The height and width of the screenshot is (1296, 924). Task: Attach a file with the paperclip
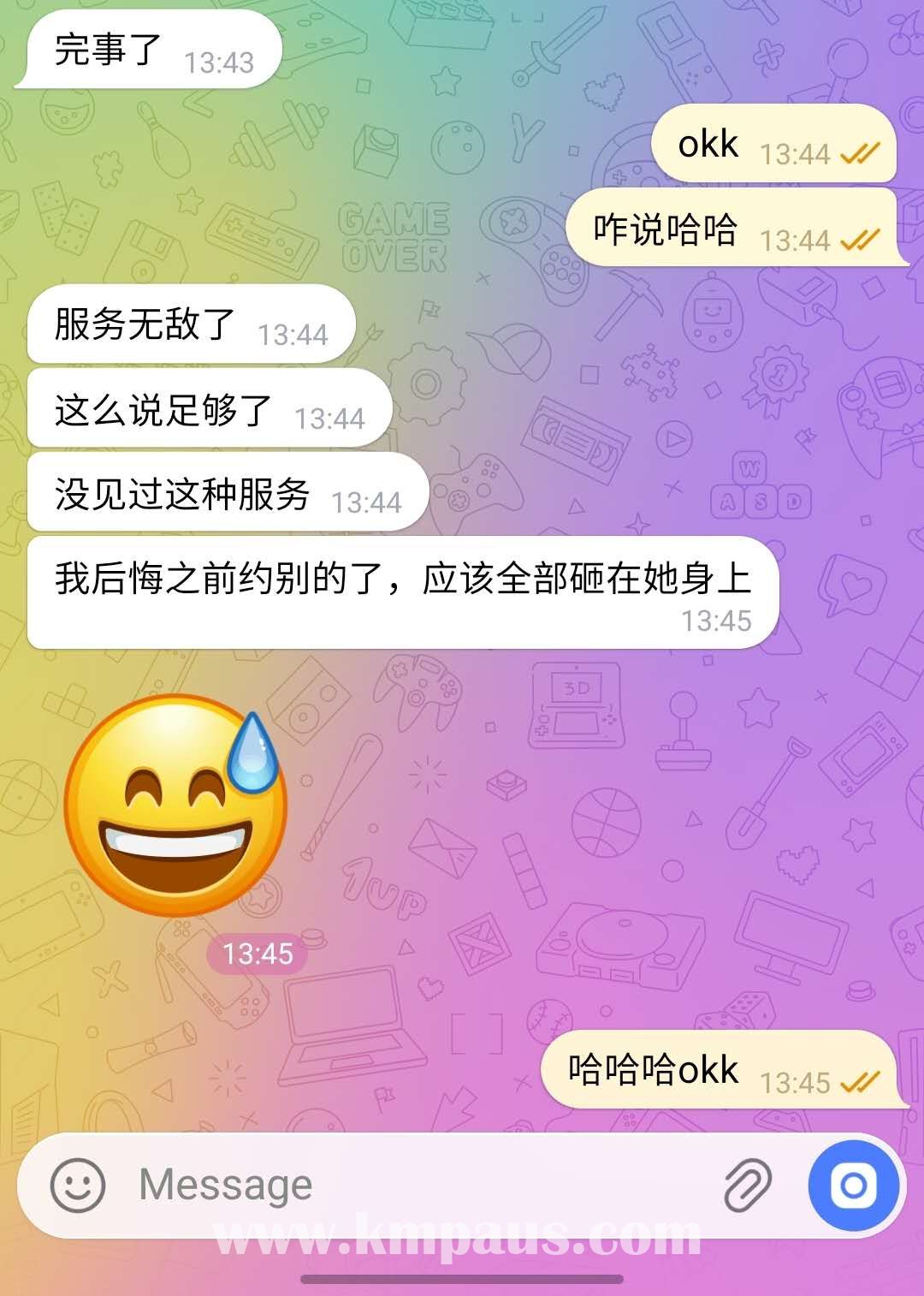coord(748,1186)
